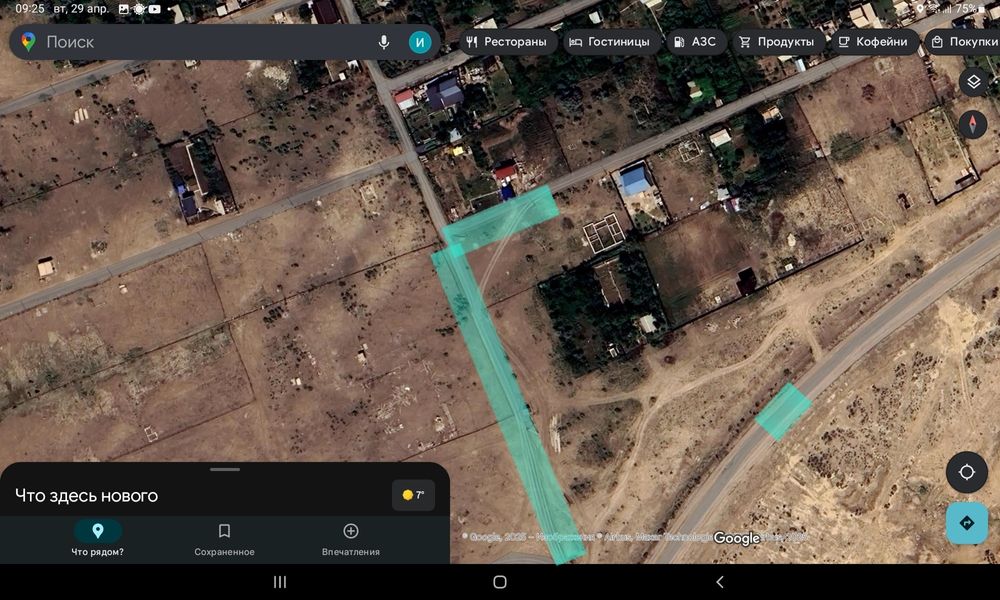Viewport: 1000px width, 600px height.
Task: Expand the Что здесь нового sheet handle
Action: click(225, 469)
